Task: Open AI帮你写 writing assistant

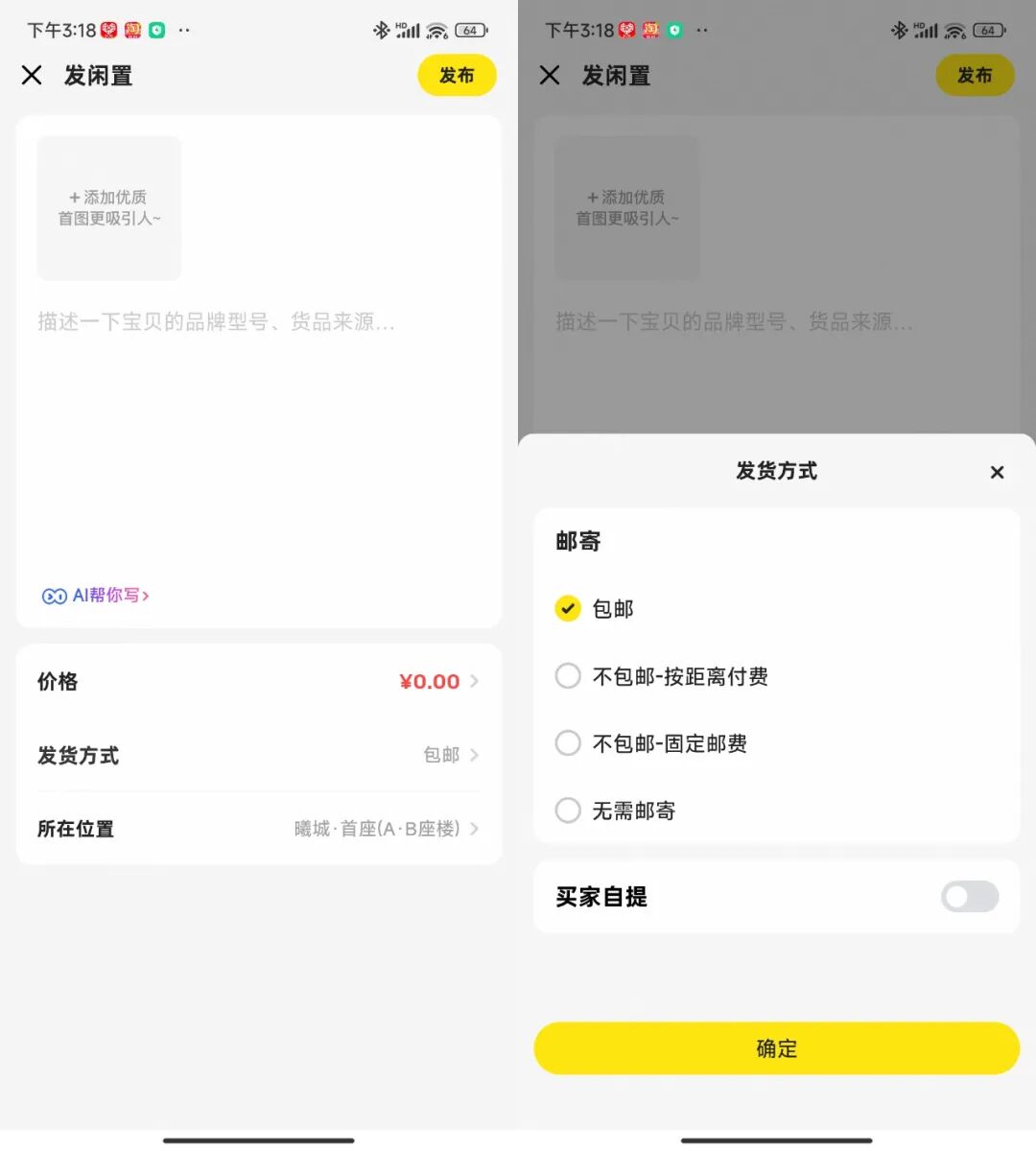Action: [x=96, y=596]
